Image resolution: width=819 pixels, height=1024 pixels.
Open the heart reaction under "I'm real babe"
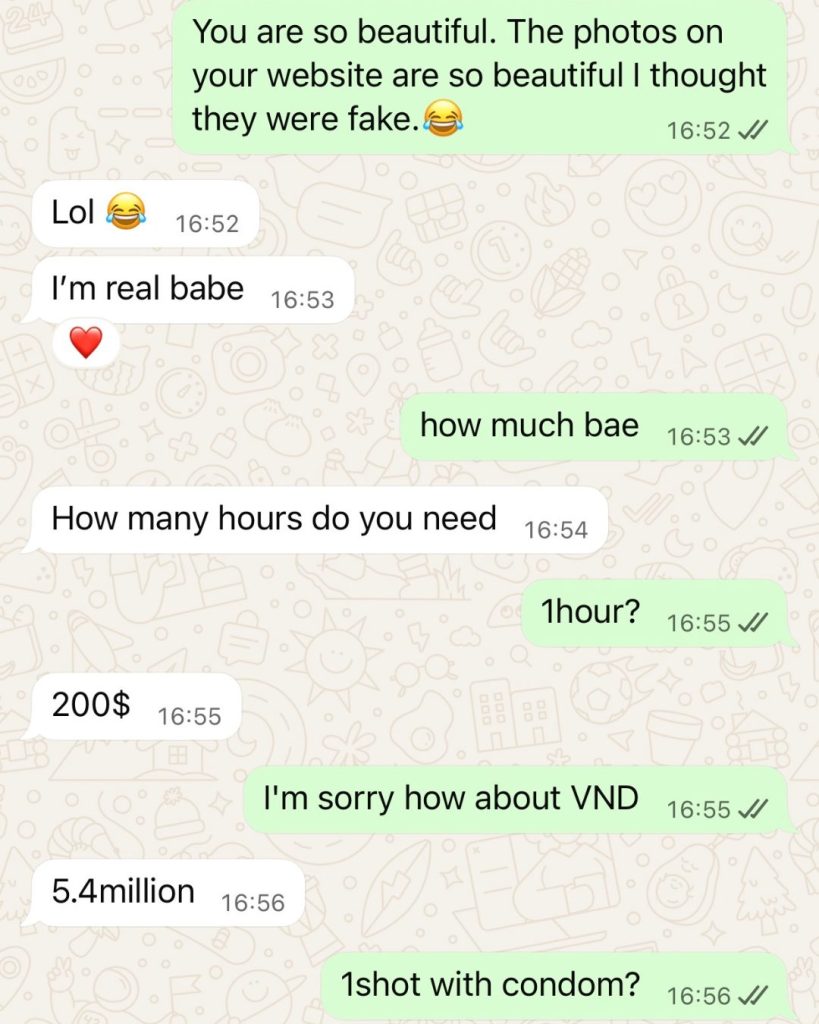coord(86,343)
